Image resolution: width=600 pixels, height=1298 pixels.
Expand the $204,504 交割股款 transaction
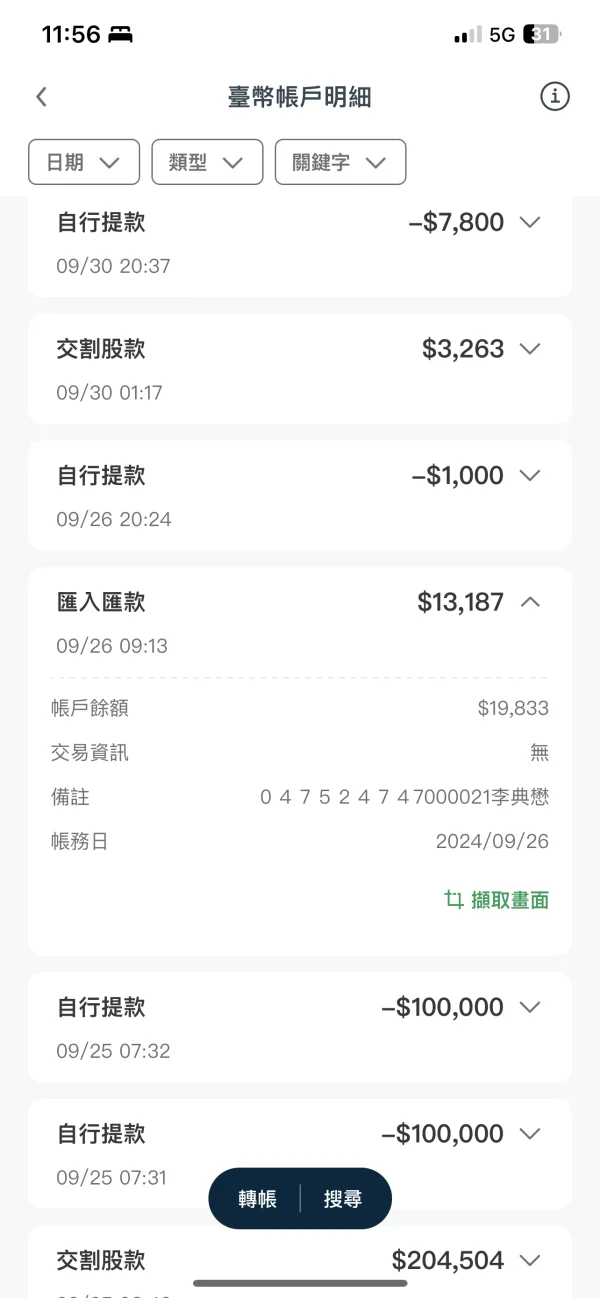[x=530, y=1260]
